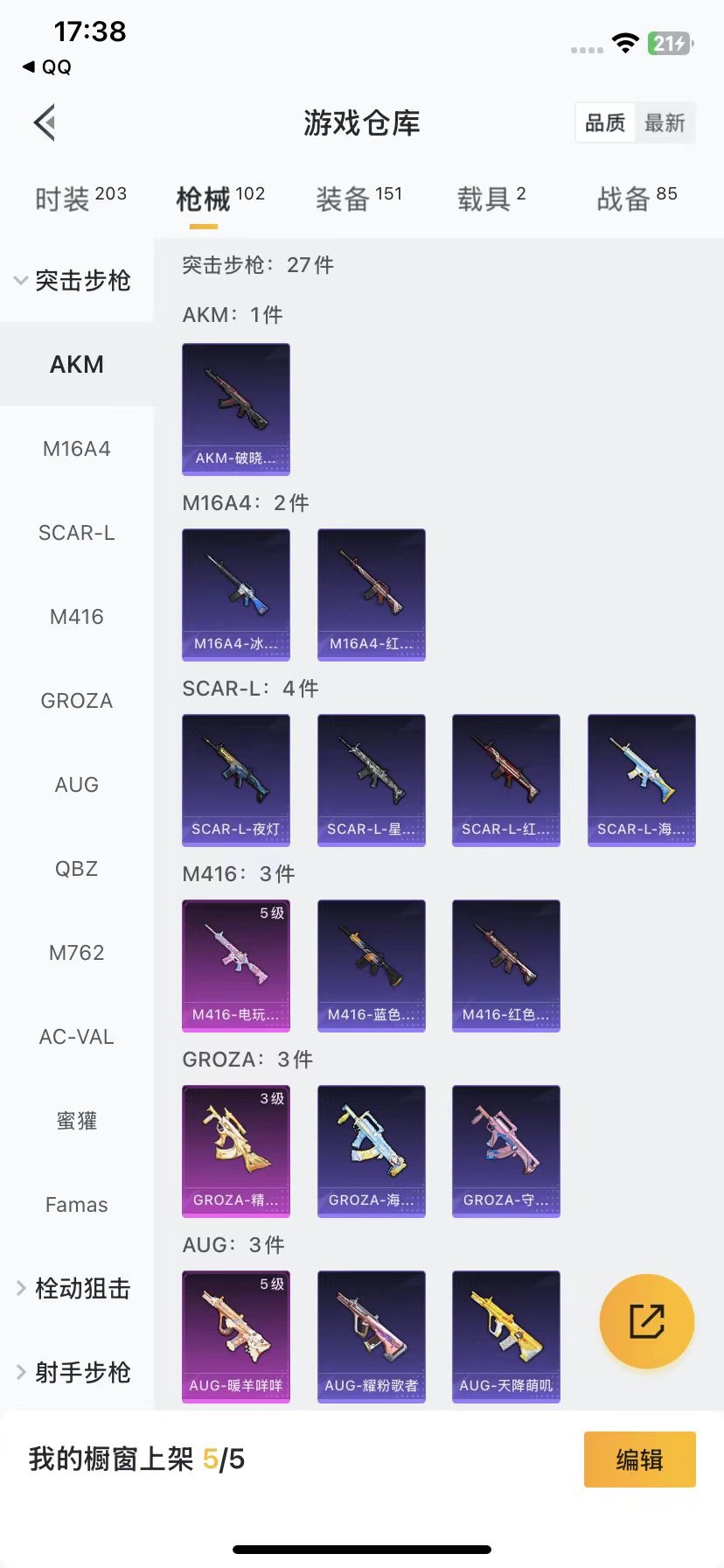Go back using the top-left arrow

point(45,122)
